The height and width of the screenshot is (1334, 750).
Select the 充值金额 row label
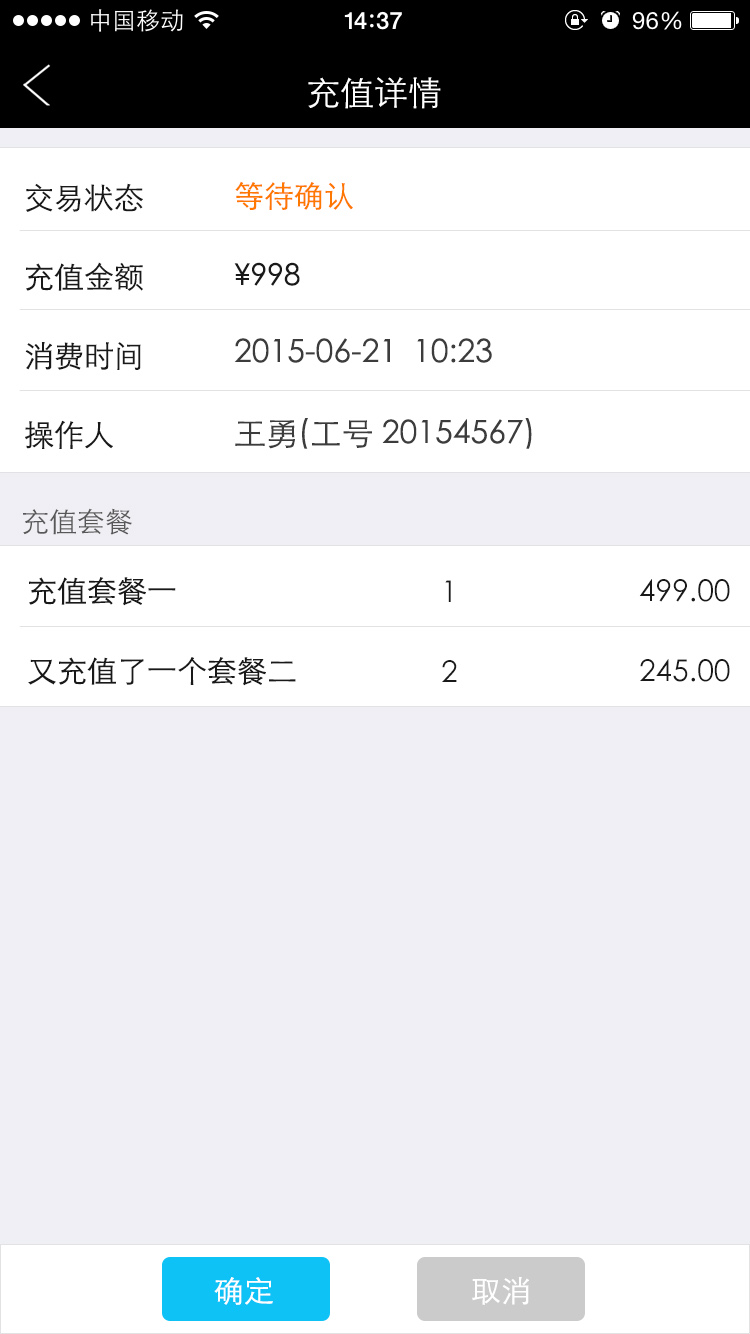pos(83,276)
